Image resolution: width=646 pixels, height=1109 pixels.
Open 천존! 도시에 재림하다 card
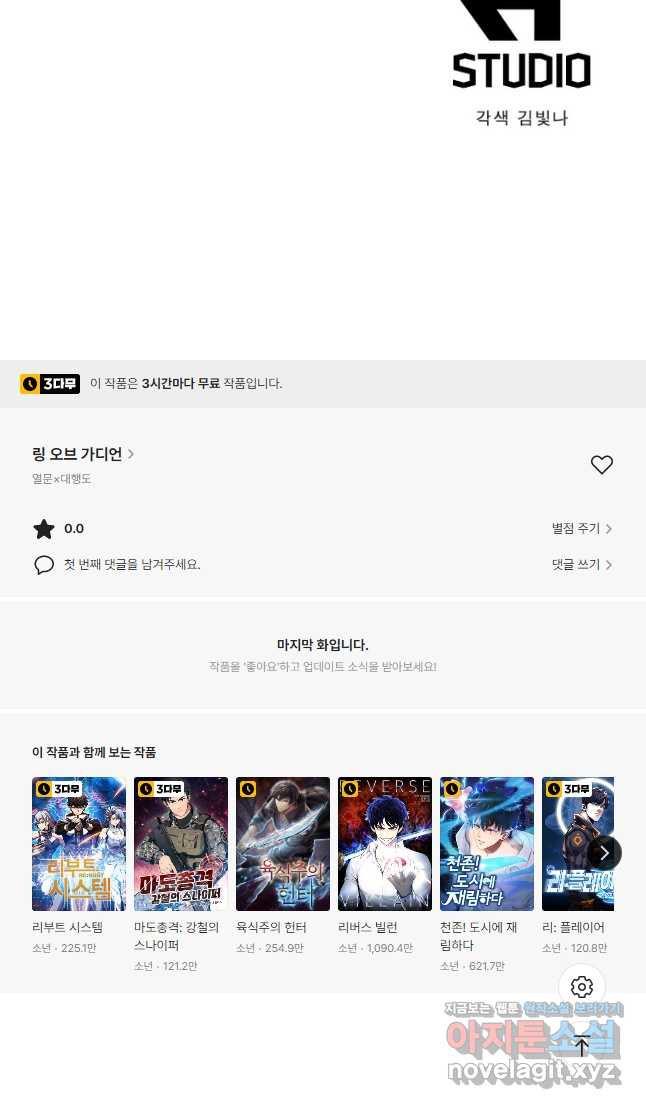coord(487,843)
